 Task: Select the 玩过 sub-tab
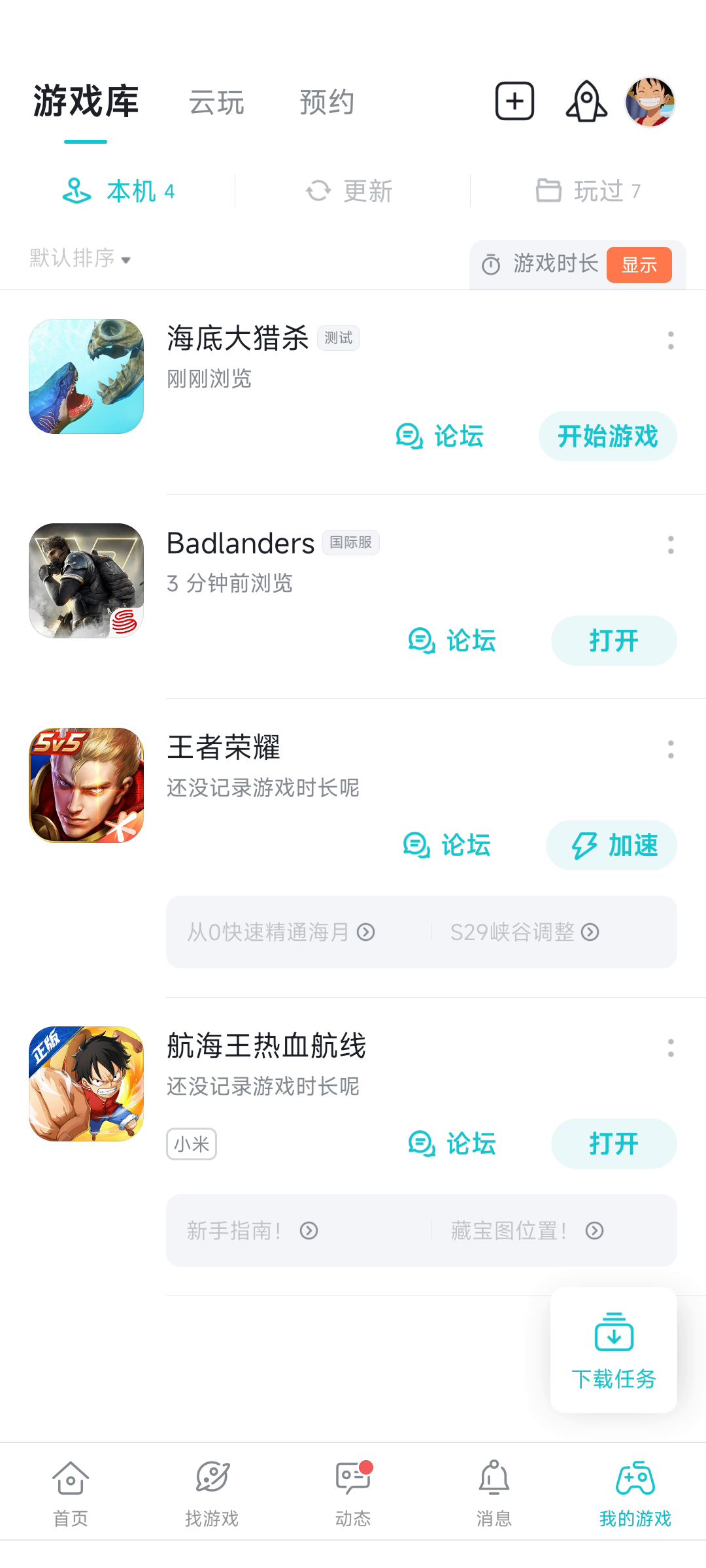point(588,191)
